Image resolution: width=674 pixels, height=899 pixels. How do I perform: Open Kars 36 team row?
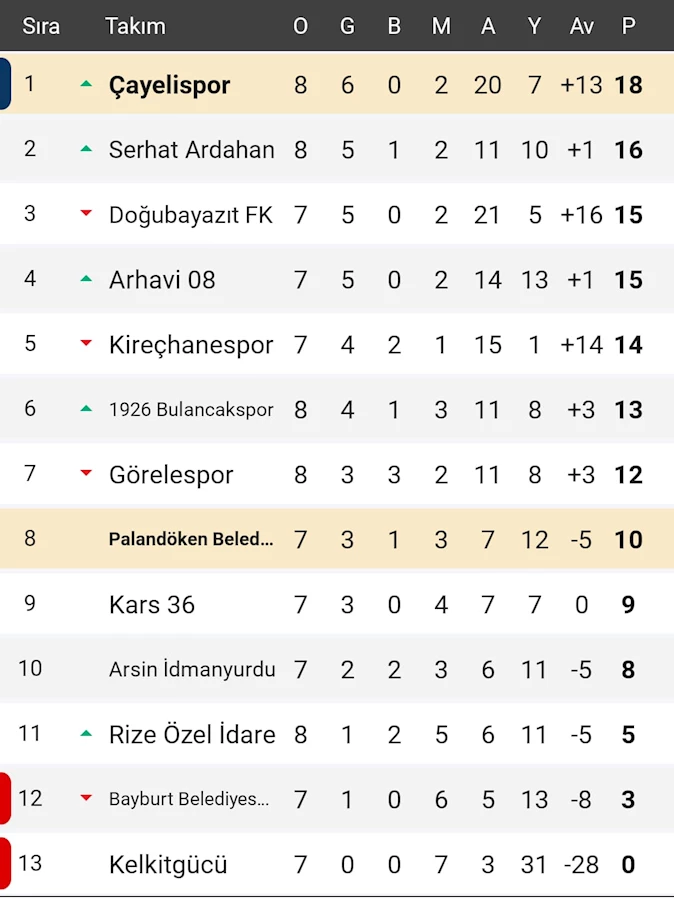click(x=152, y=605)
